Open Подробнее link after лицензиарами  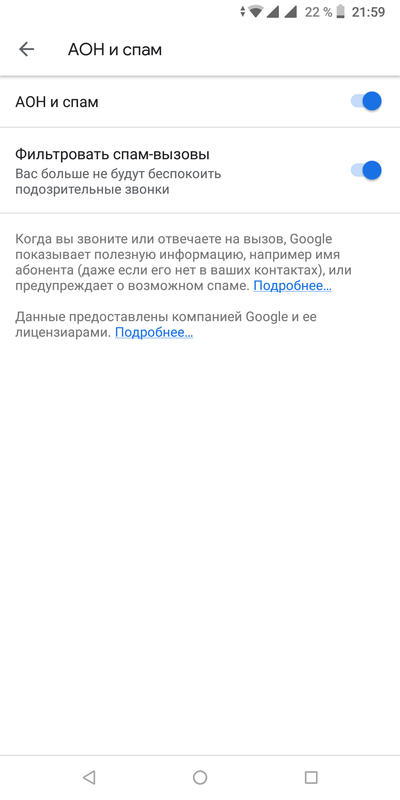coord(154,333)
